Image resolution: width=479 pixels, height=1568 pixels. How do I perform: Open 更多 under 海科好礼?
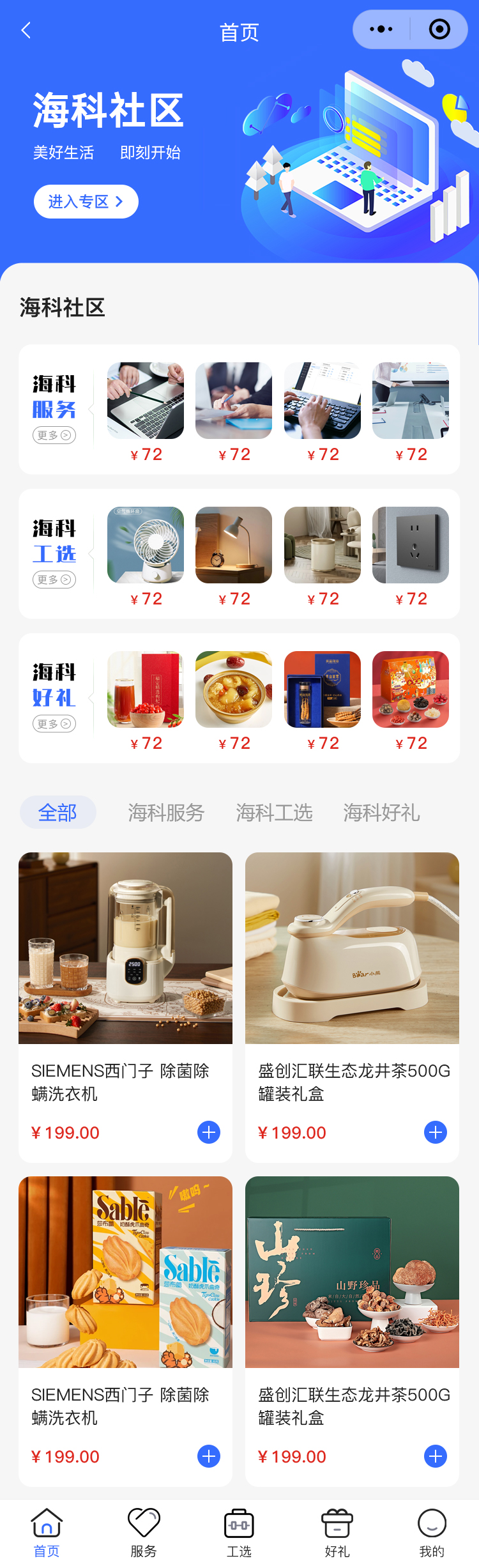[54, 724]
